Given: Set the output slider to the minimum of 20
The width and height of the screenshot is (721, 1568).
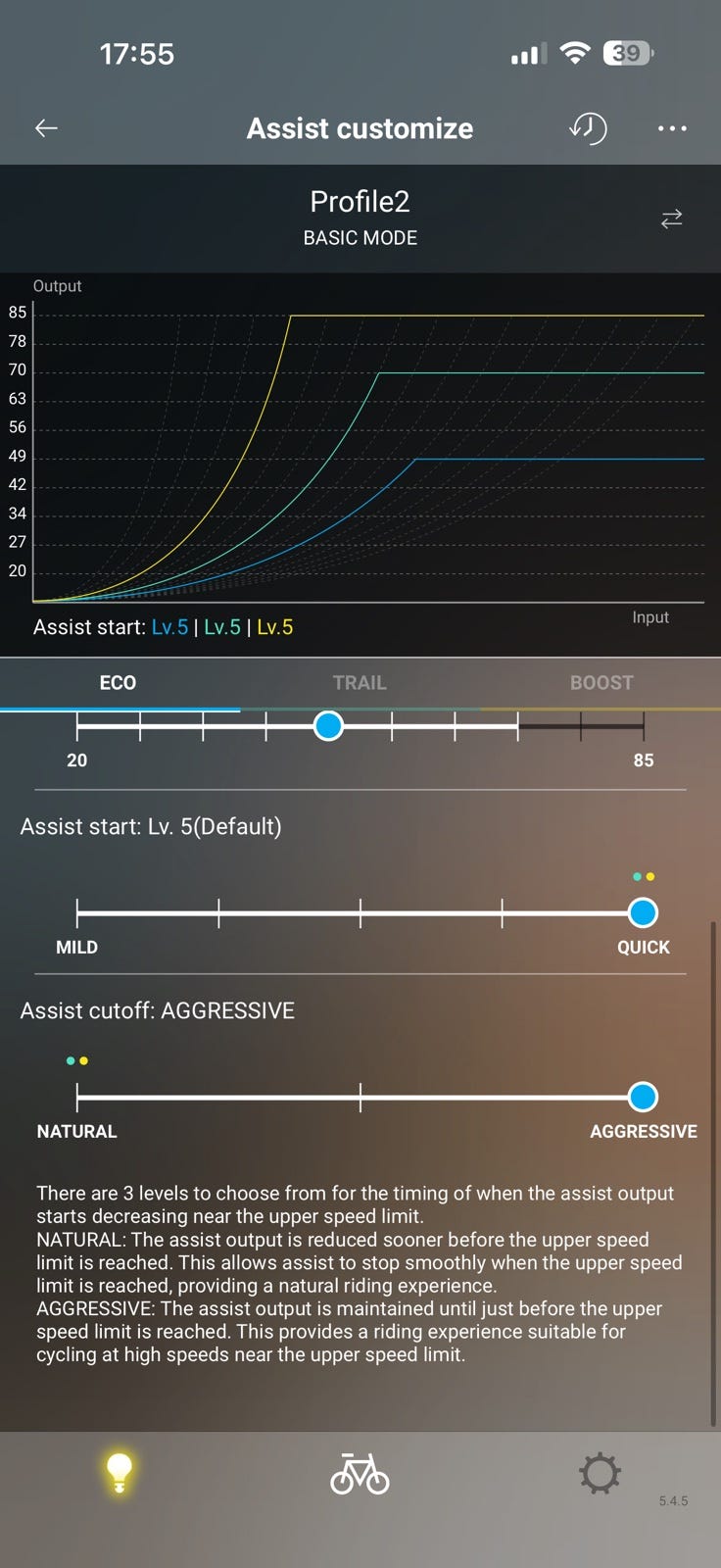Looking at the screenshot, I should tap(77, 726).
